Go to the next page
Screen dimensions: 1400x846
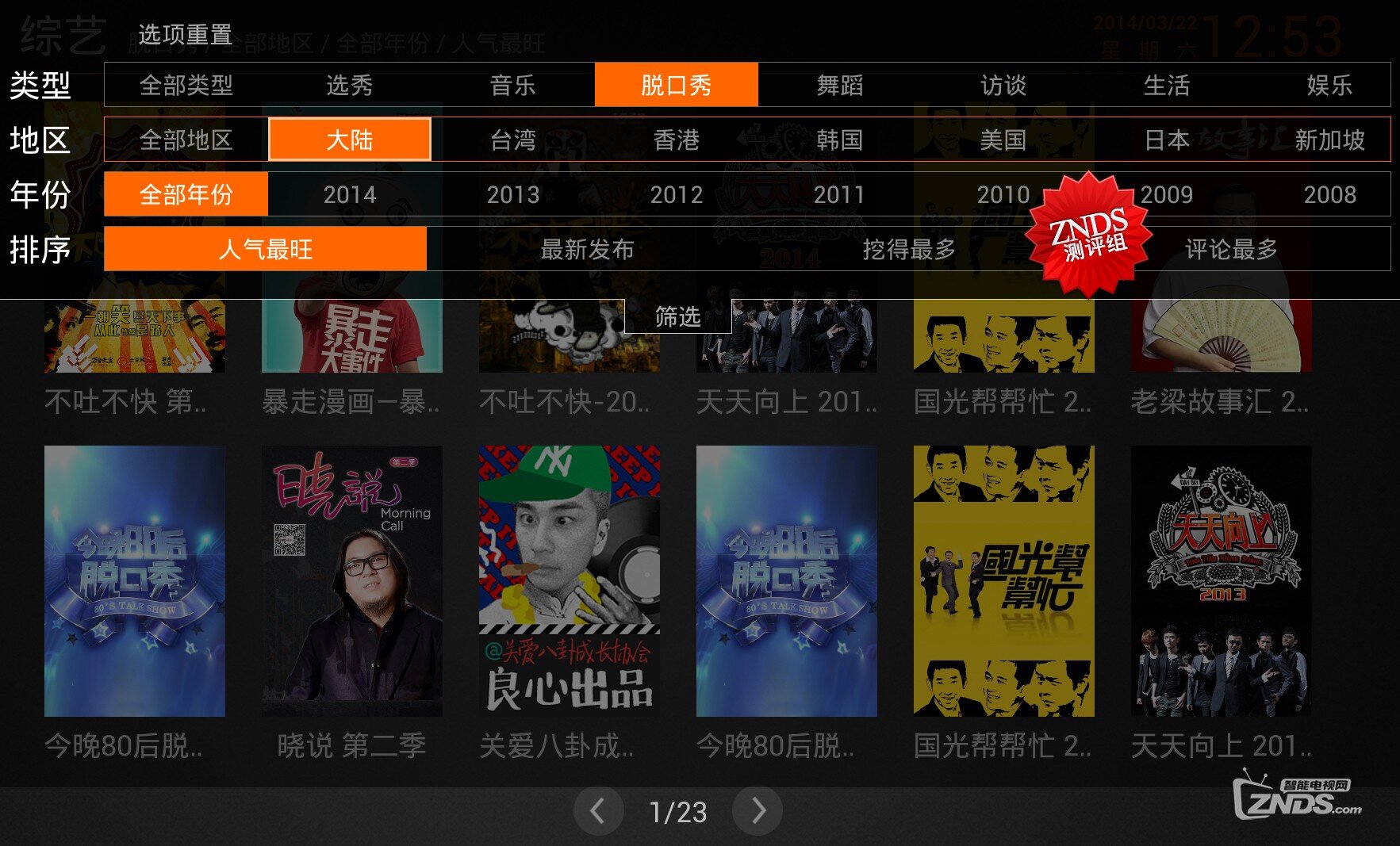pyautogui.click(x=758, y=810)
